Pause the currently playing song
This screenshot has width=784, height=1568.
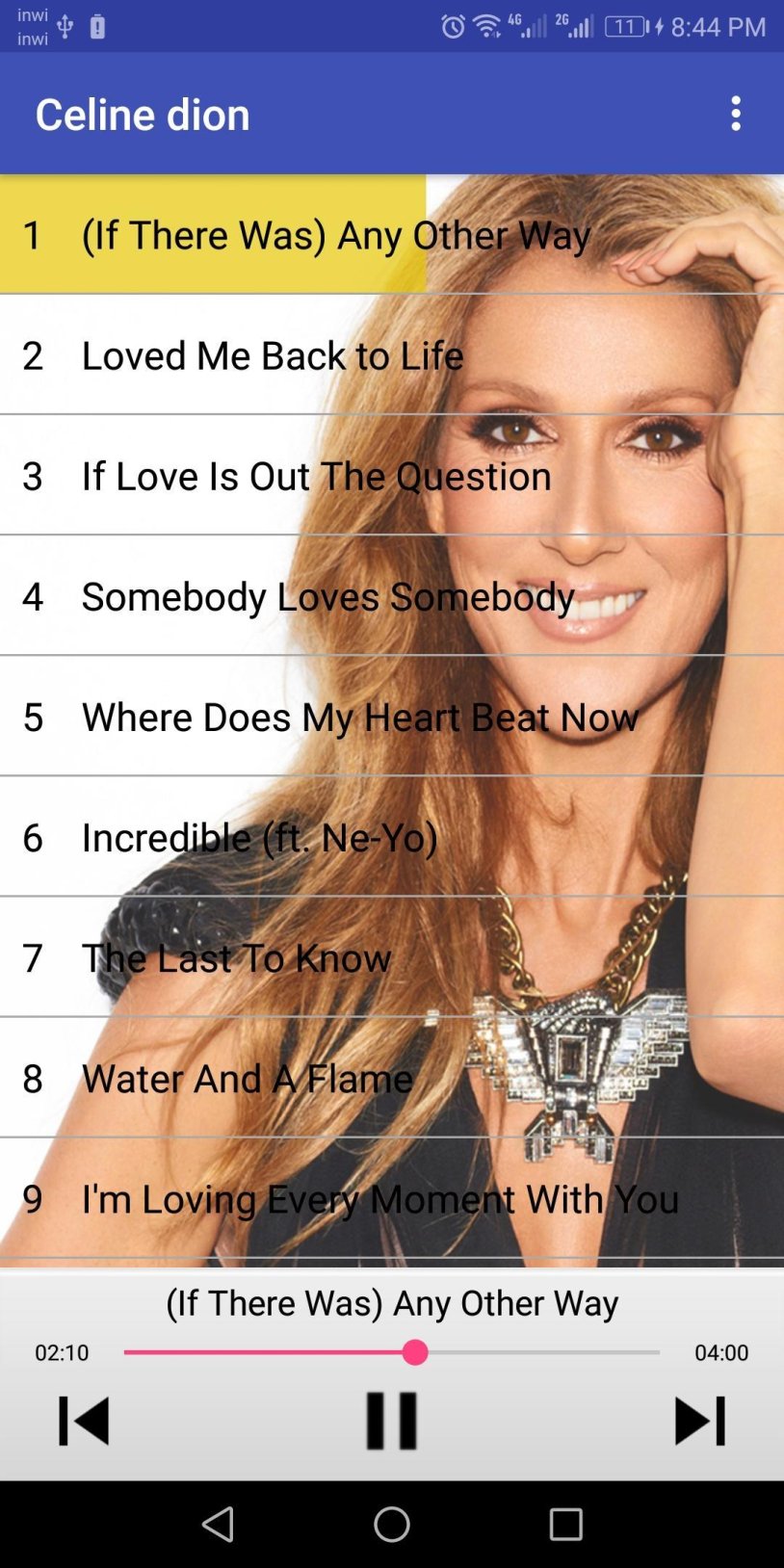[390, 1421]
